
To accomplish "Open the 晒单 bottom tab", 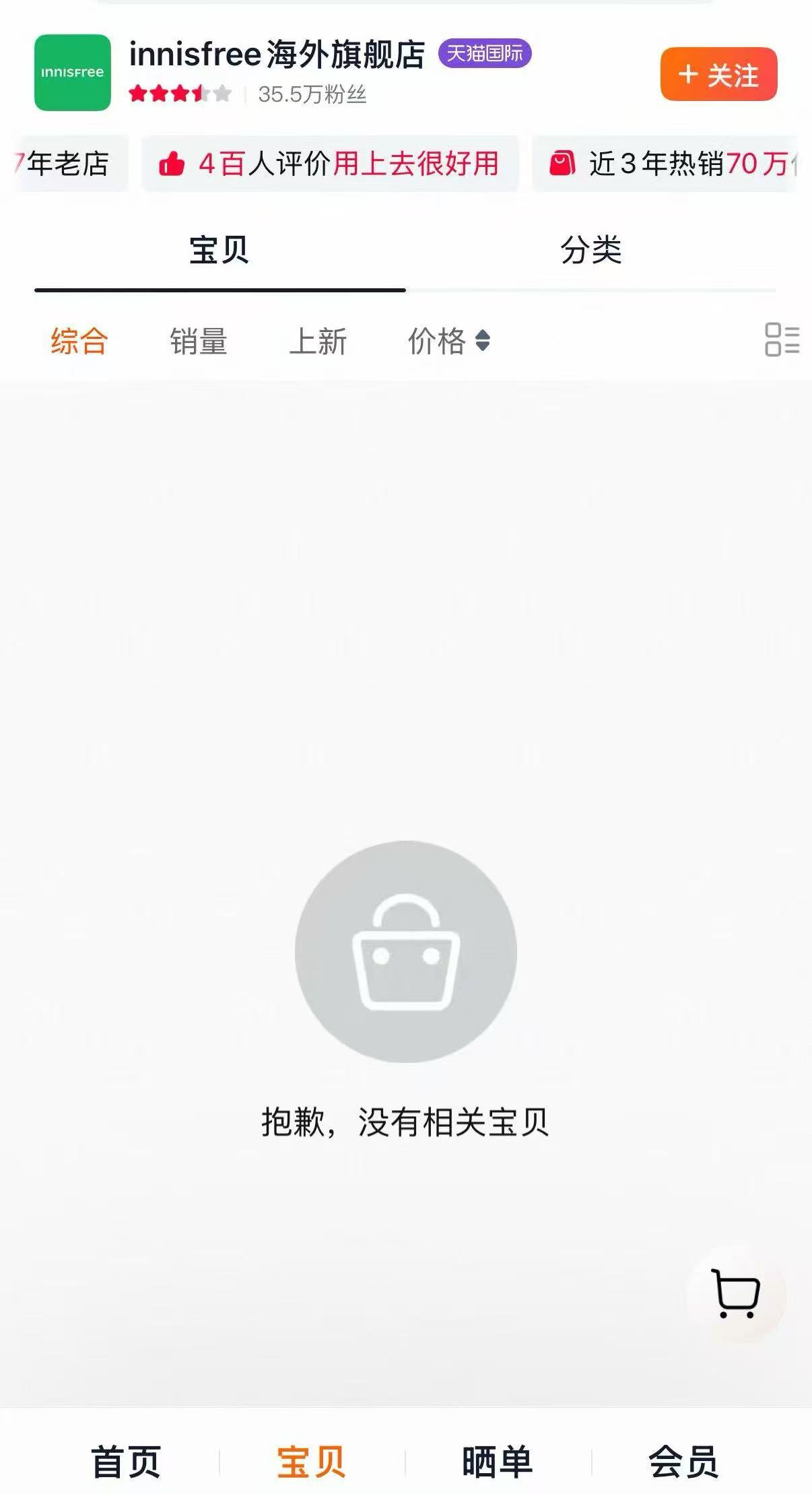I will 498,1462.
